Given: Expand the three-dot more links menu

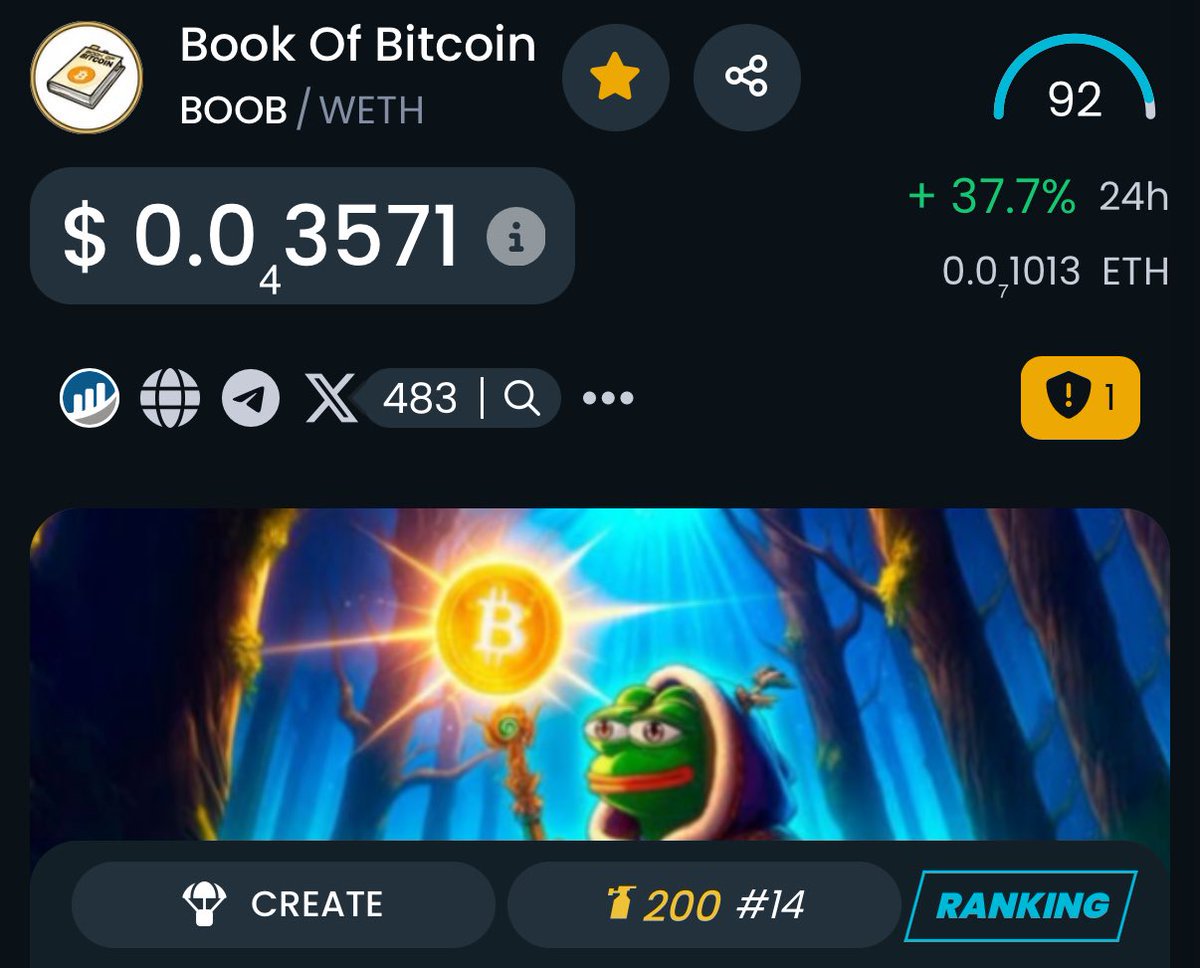Looking at the screenshot, I should 608,398.
